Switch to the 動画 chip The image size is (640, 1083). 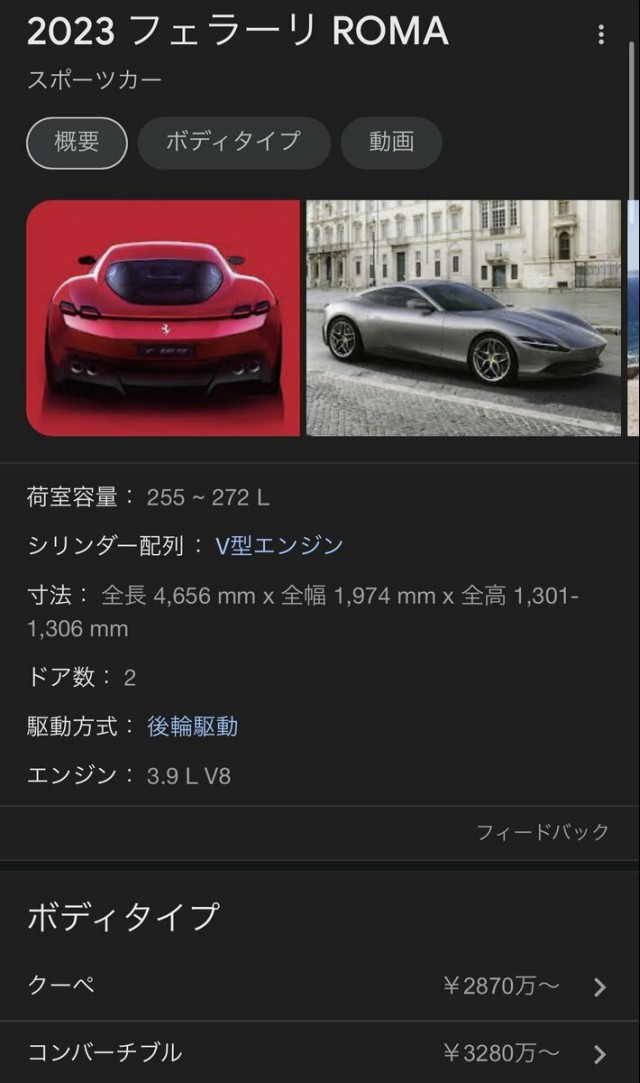point(391,143)
